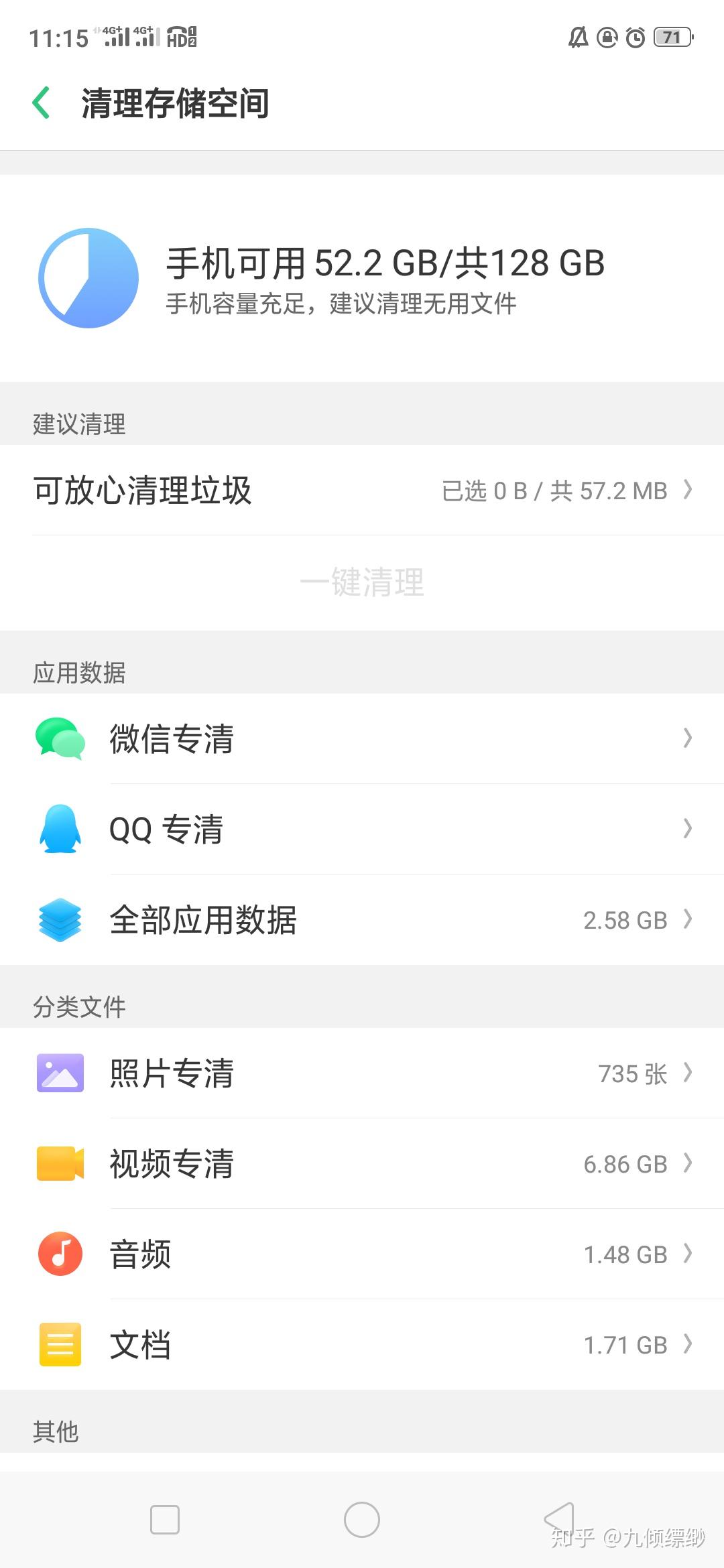This screenshot has width=724, height=1568.
Task: Open QQ 专清 cleanup
Action: point(362,829)
